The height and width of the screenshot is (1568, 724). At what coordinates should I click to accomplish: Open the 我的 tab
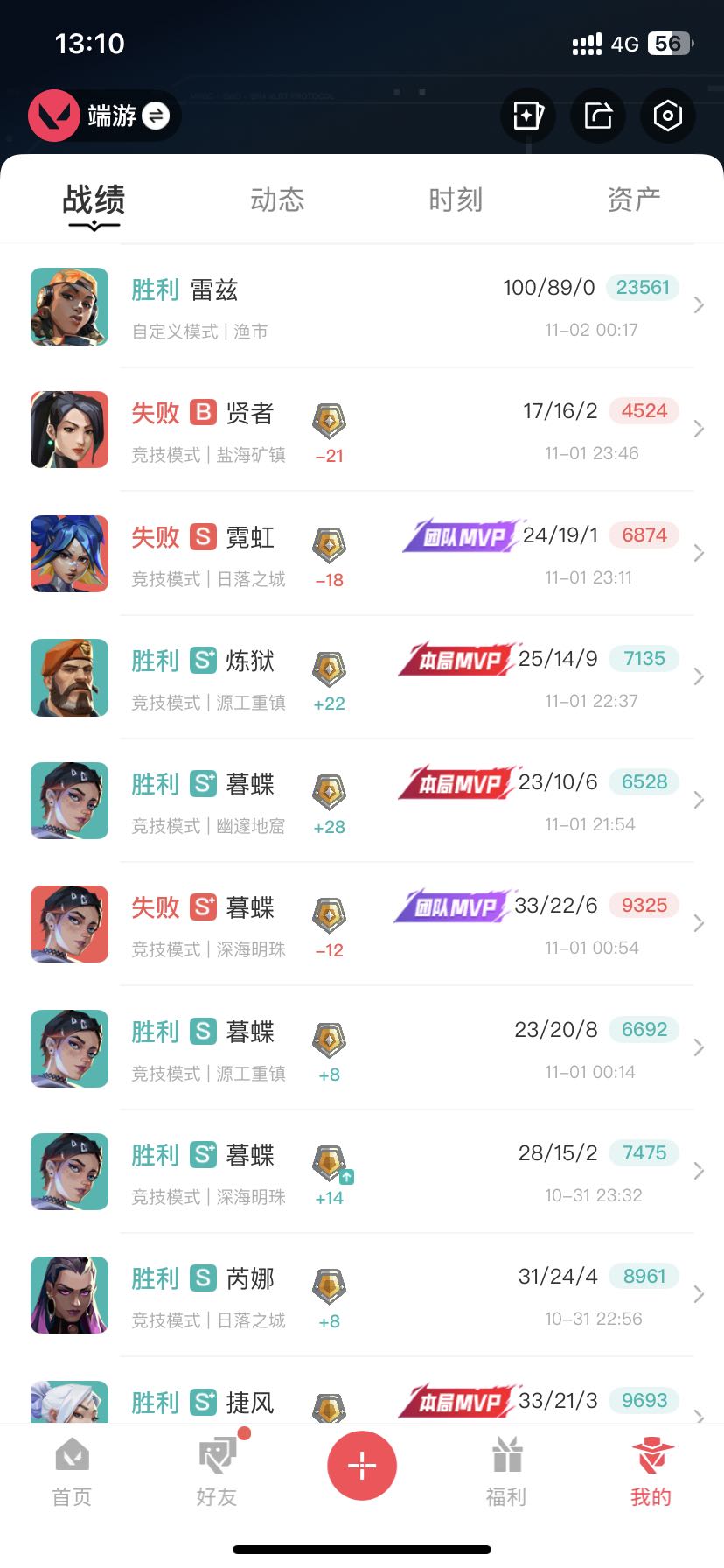coord(651,1472)
